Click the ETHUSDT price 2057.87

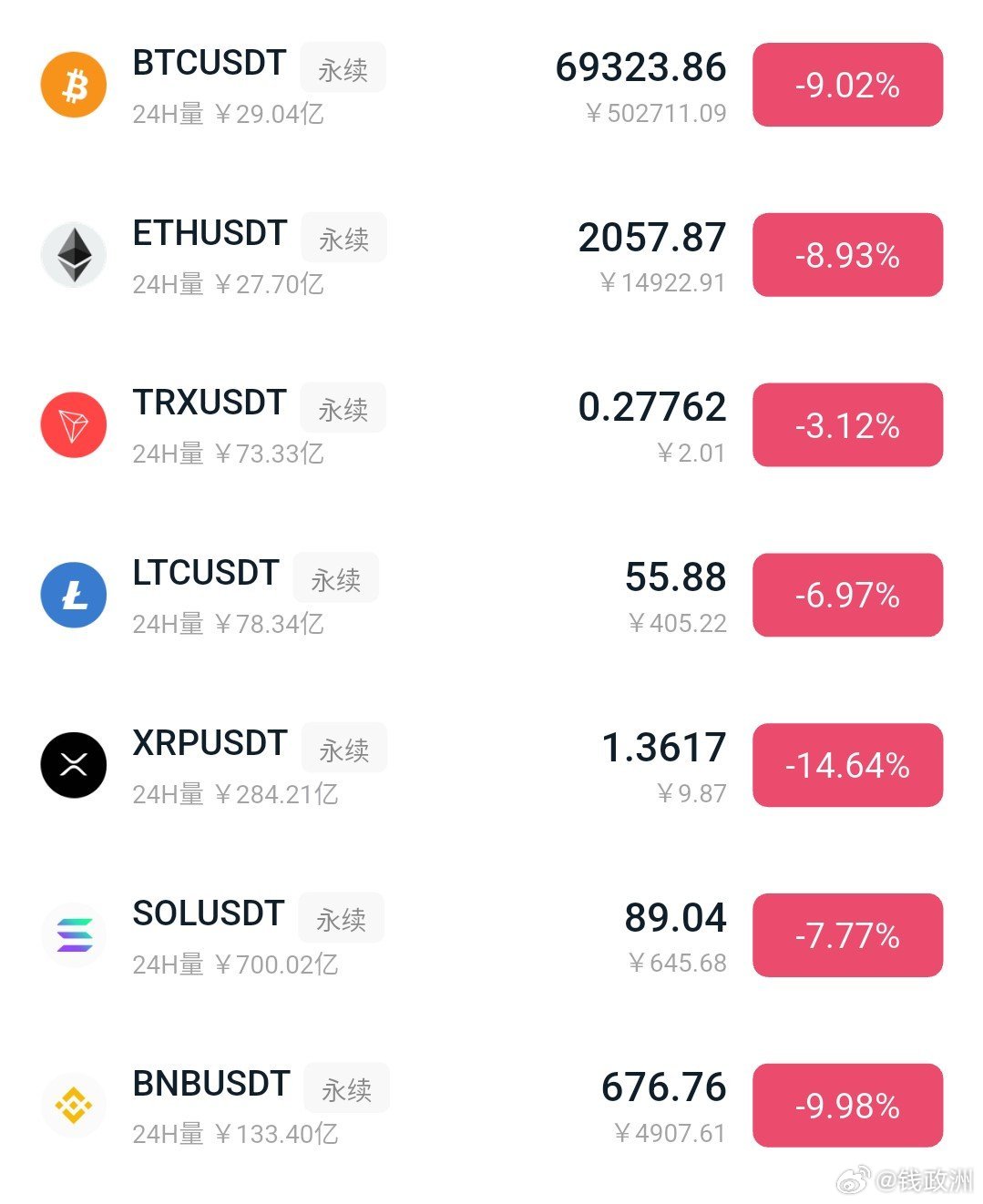tap(650, 238)
